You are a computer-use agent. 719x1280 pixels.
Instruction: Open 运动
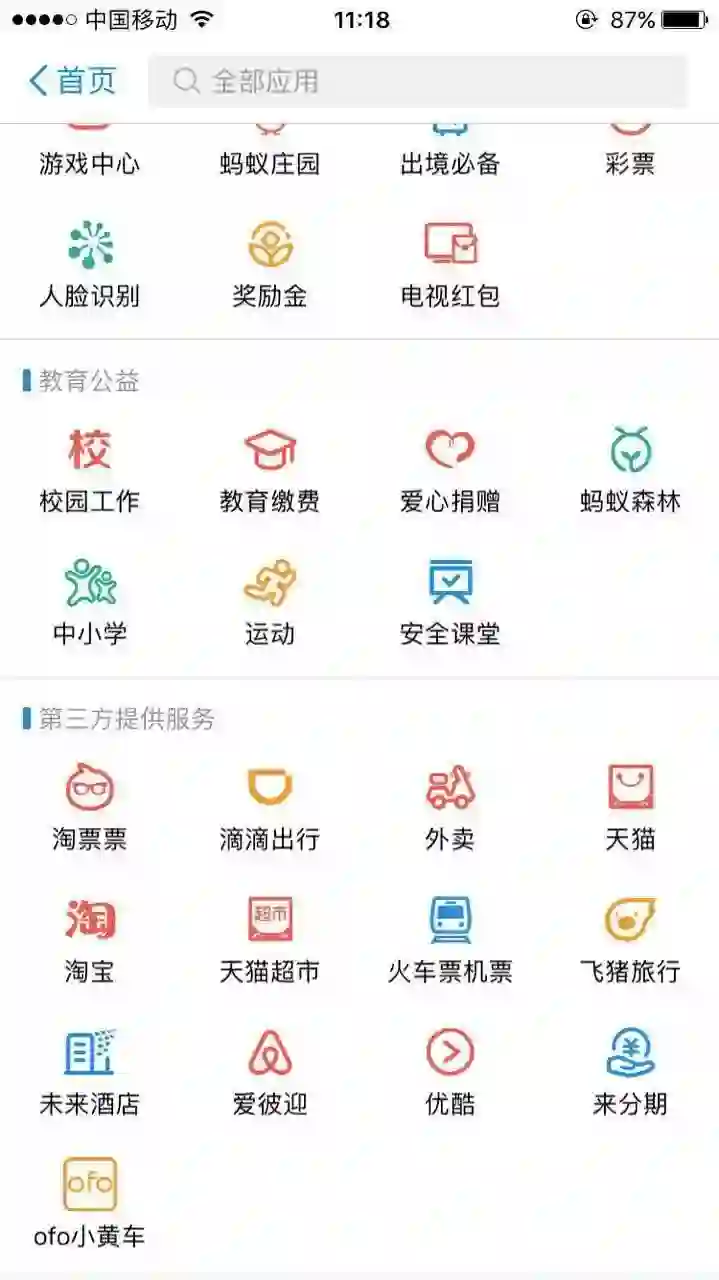click(270, 602)
